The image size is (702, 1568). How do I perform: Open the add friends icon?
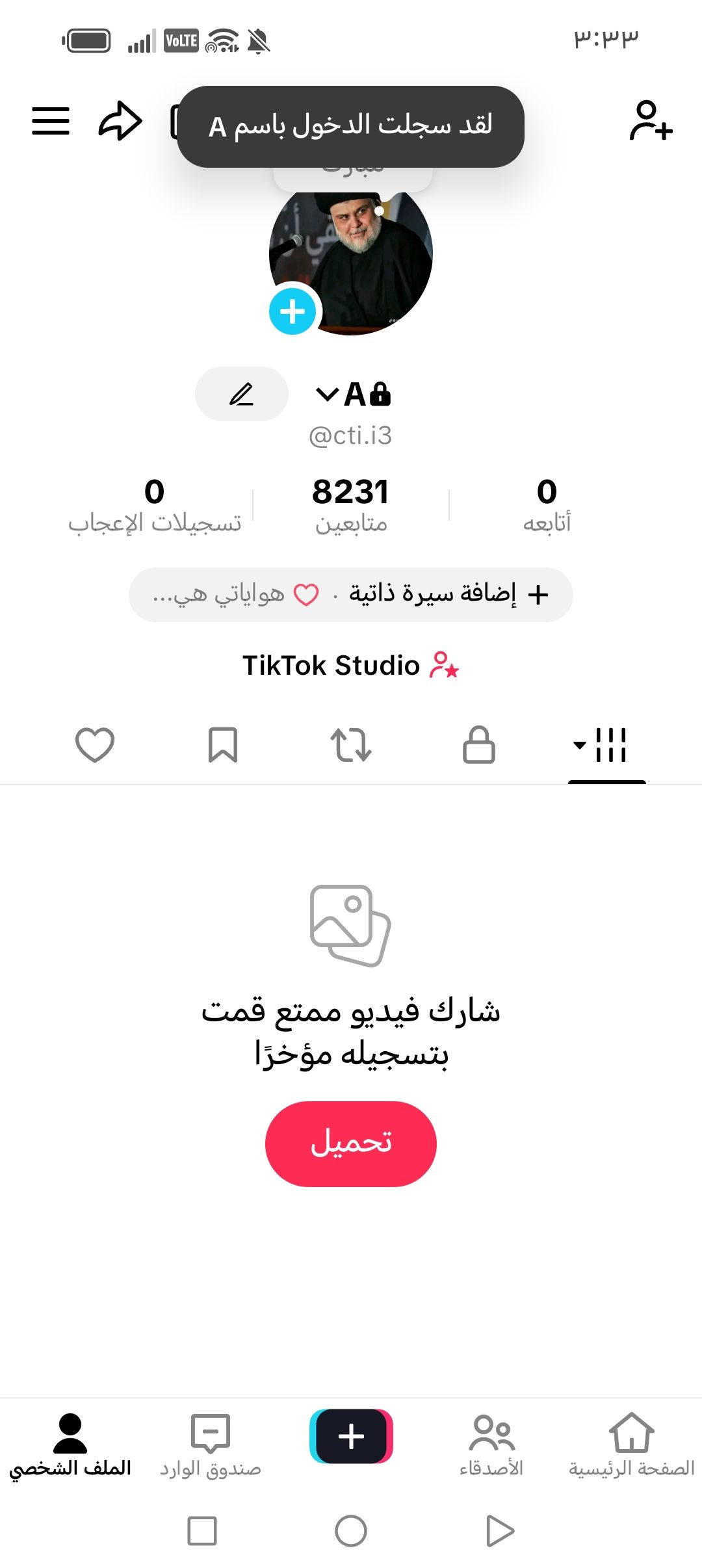tap(651, 121)
